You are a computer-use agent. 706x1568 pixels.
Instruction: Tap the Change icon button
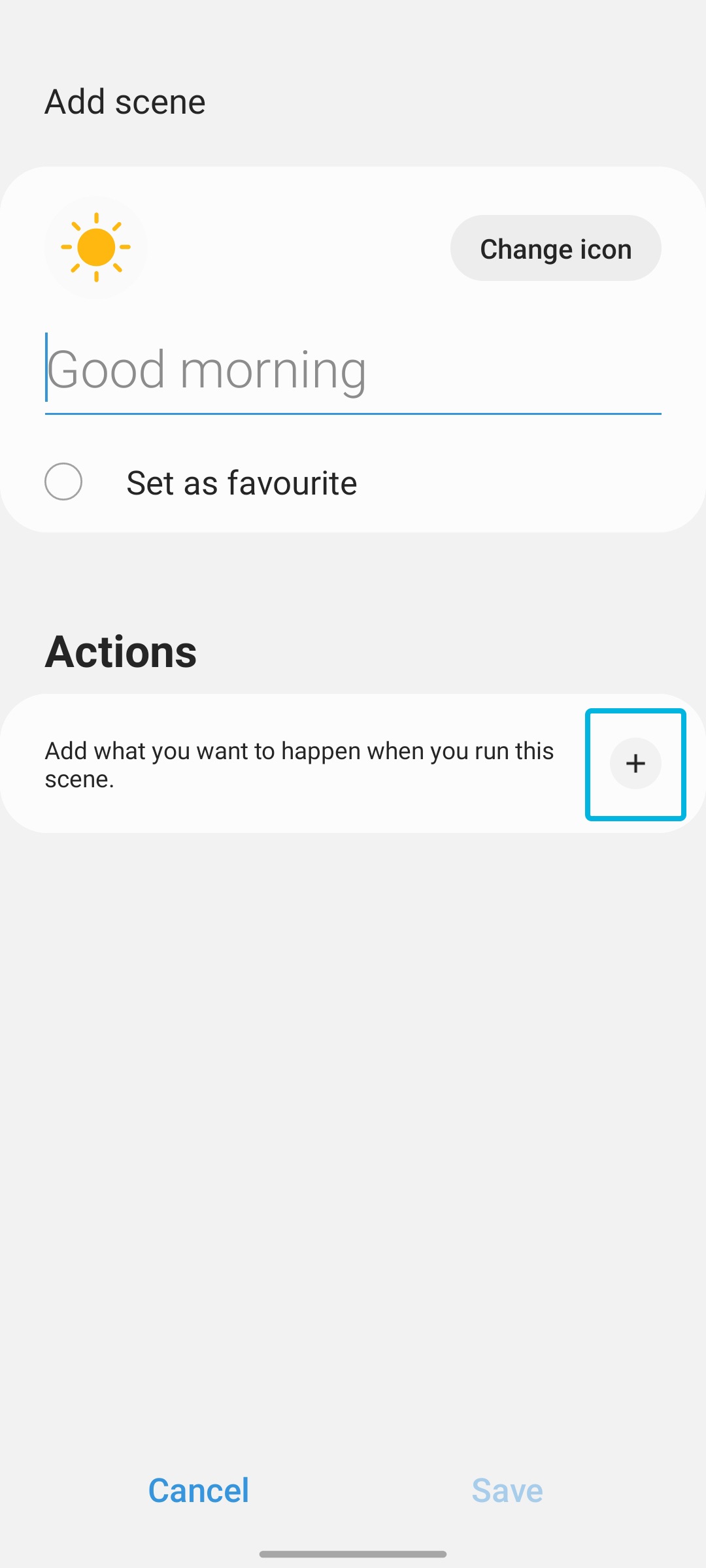(556, 248)
